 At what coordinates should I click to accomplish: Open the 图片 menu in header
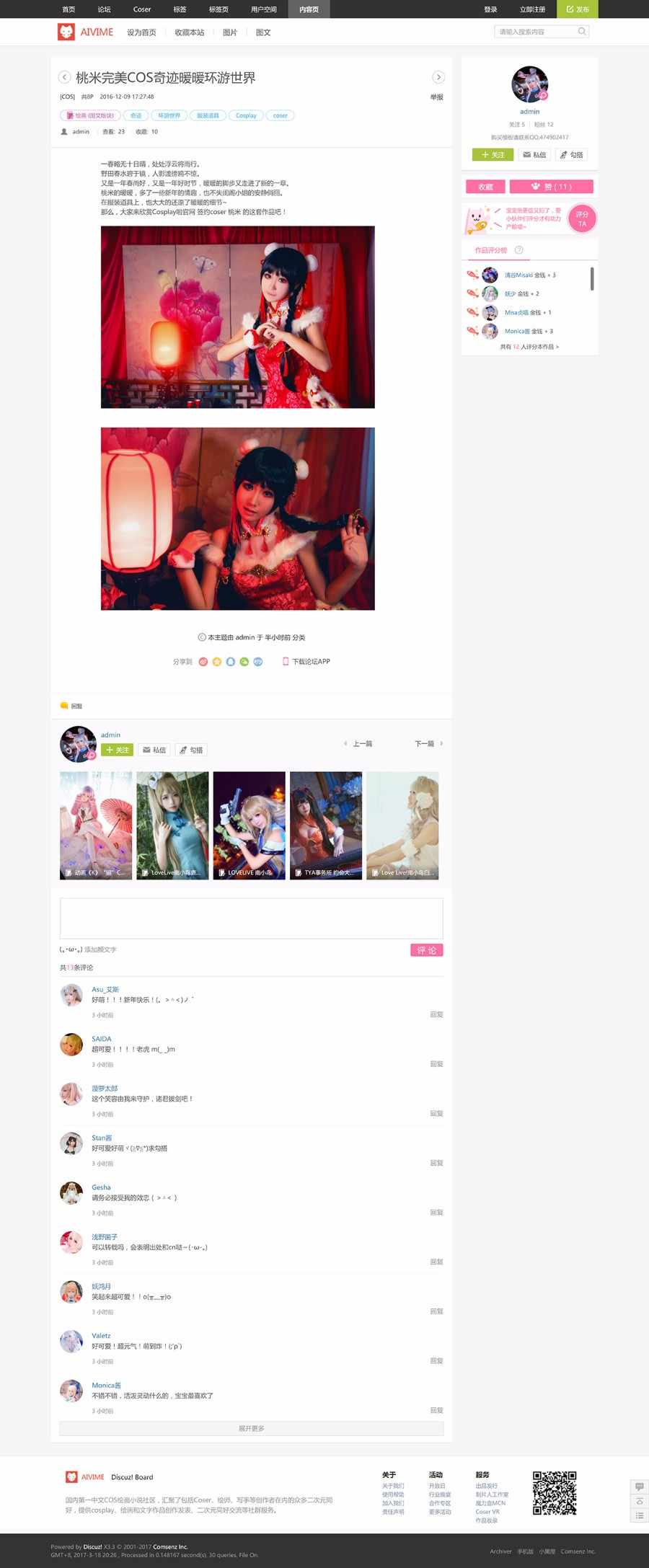[x=229, y=32]
